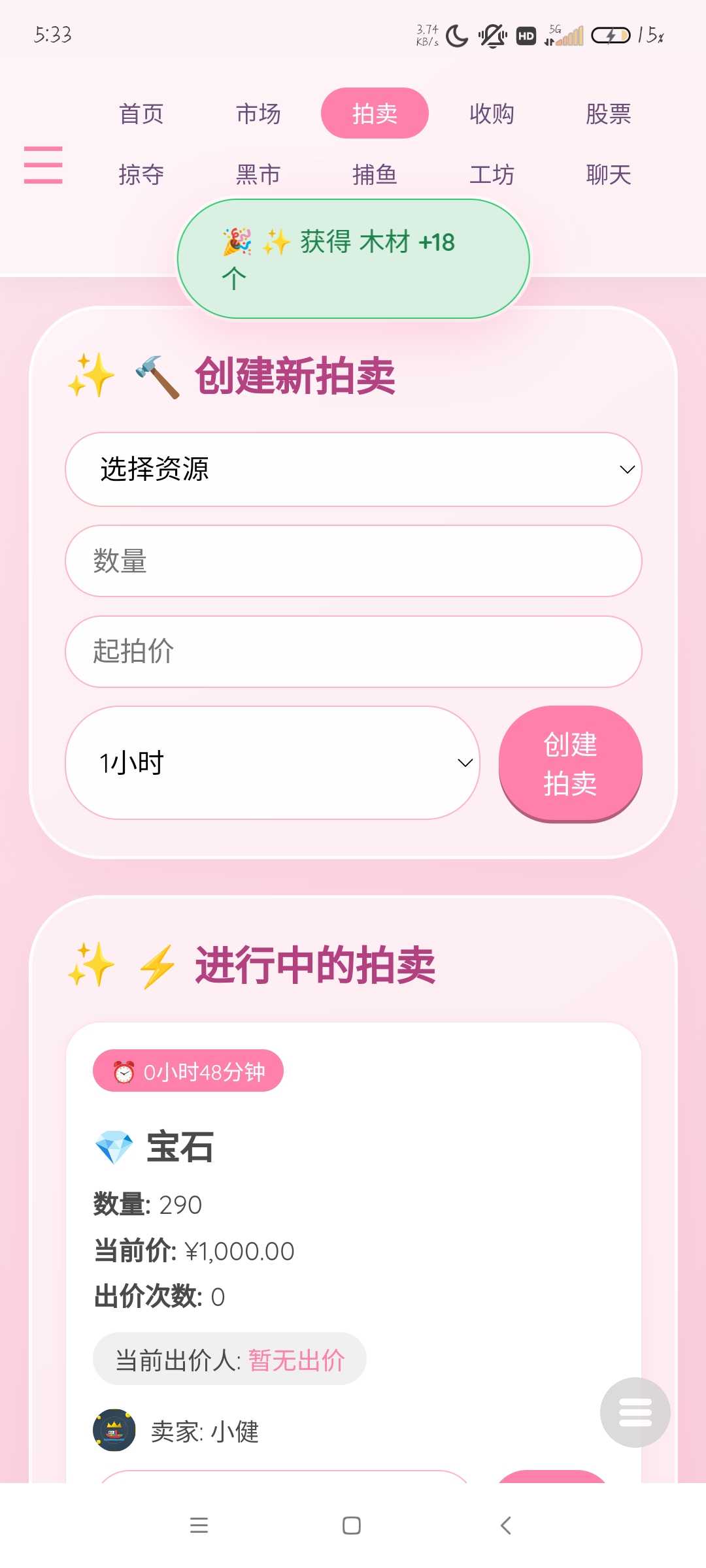Tap the 数量 input field
706x1568 pixels.
click(353, 561)
